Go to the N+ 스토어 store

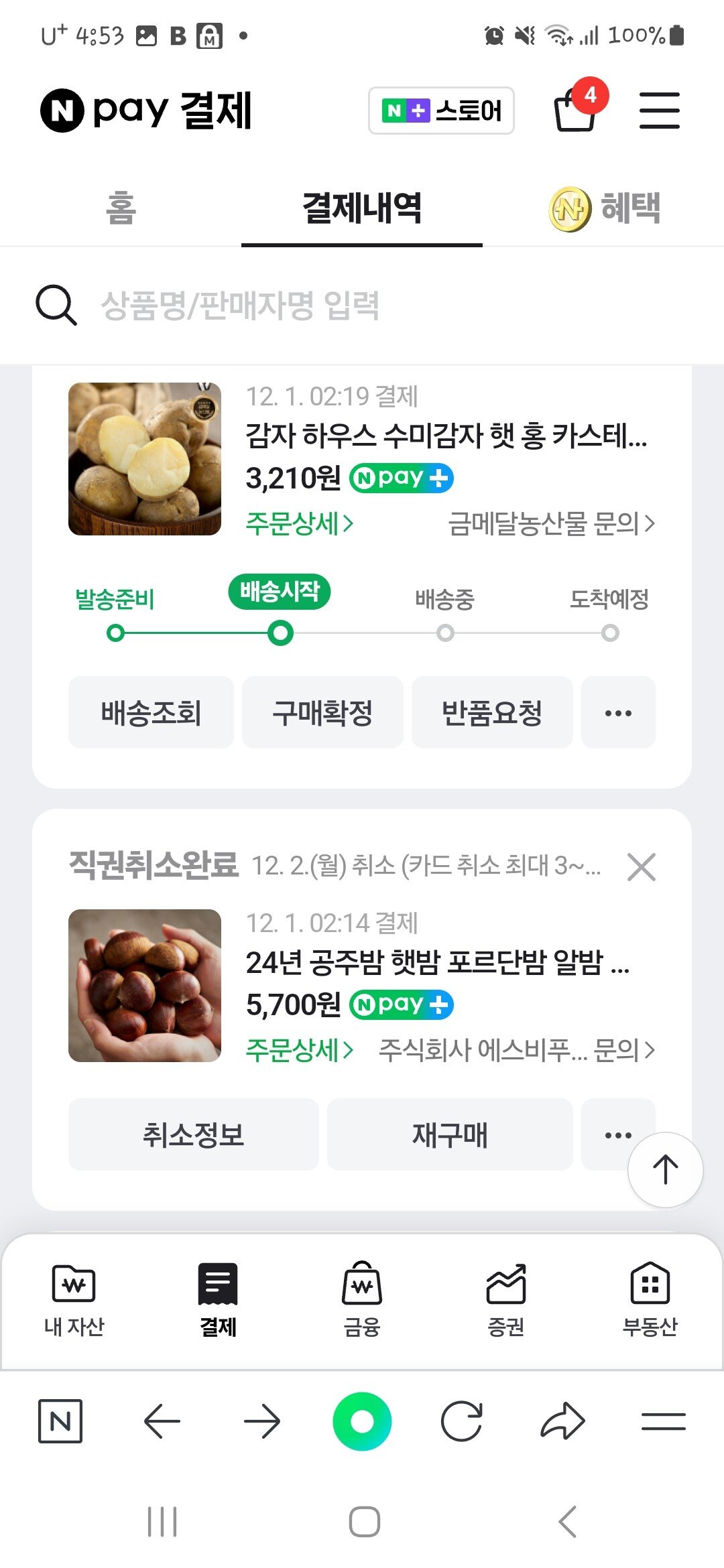(441, 111)
